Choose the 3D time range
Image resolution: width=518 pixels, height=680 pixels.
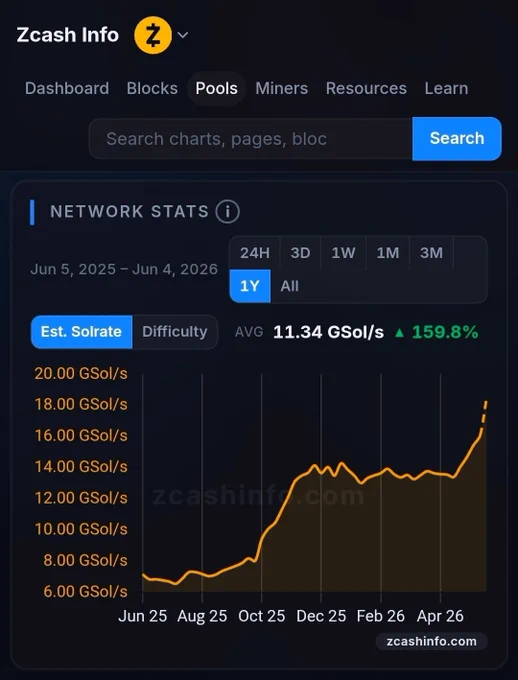tap(300, 253)
